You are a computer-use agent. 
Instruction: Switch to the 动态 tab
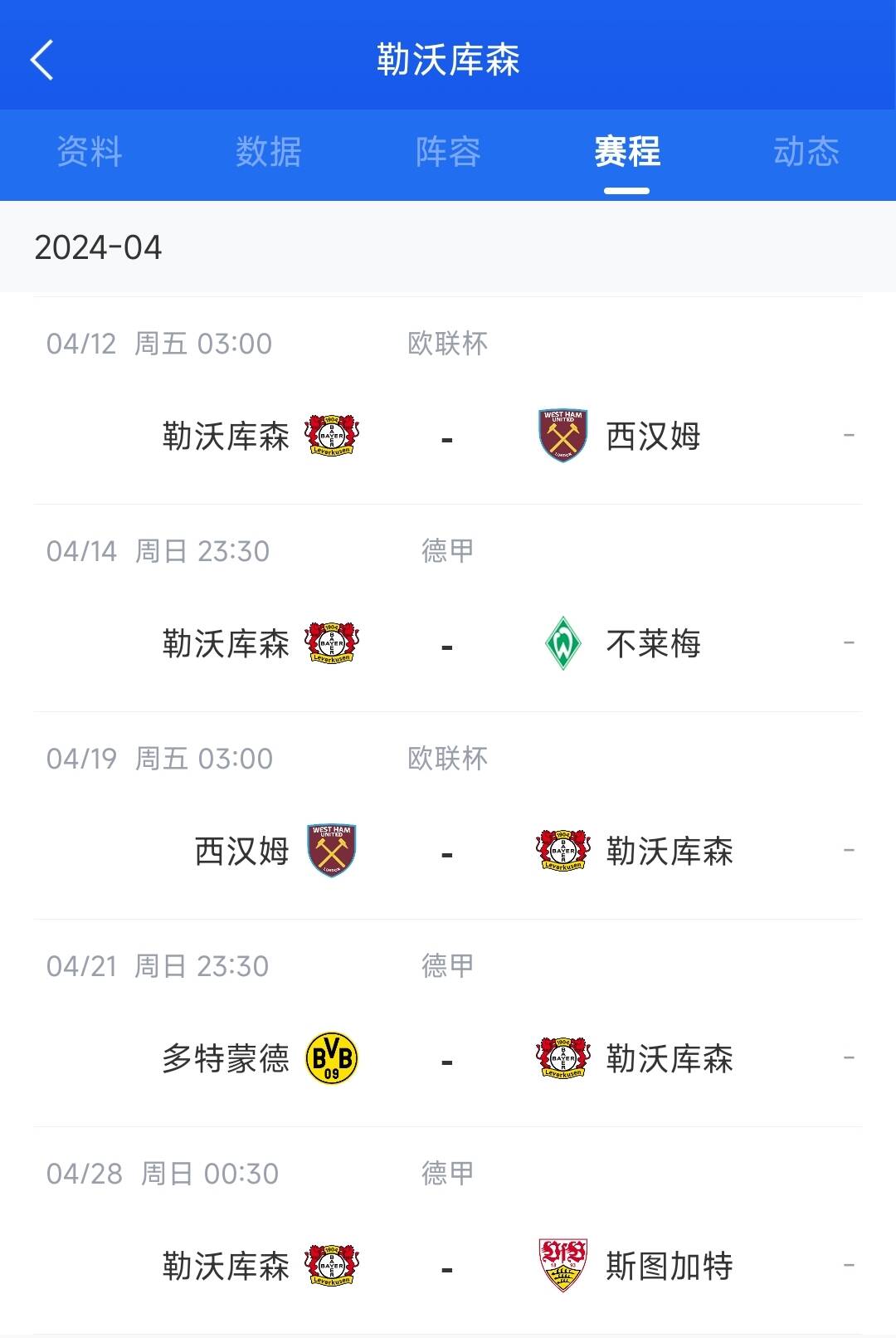point(806,152)
